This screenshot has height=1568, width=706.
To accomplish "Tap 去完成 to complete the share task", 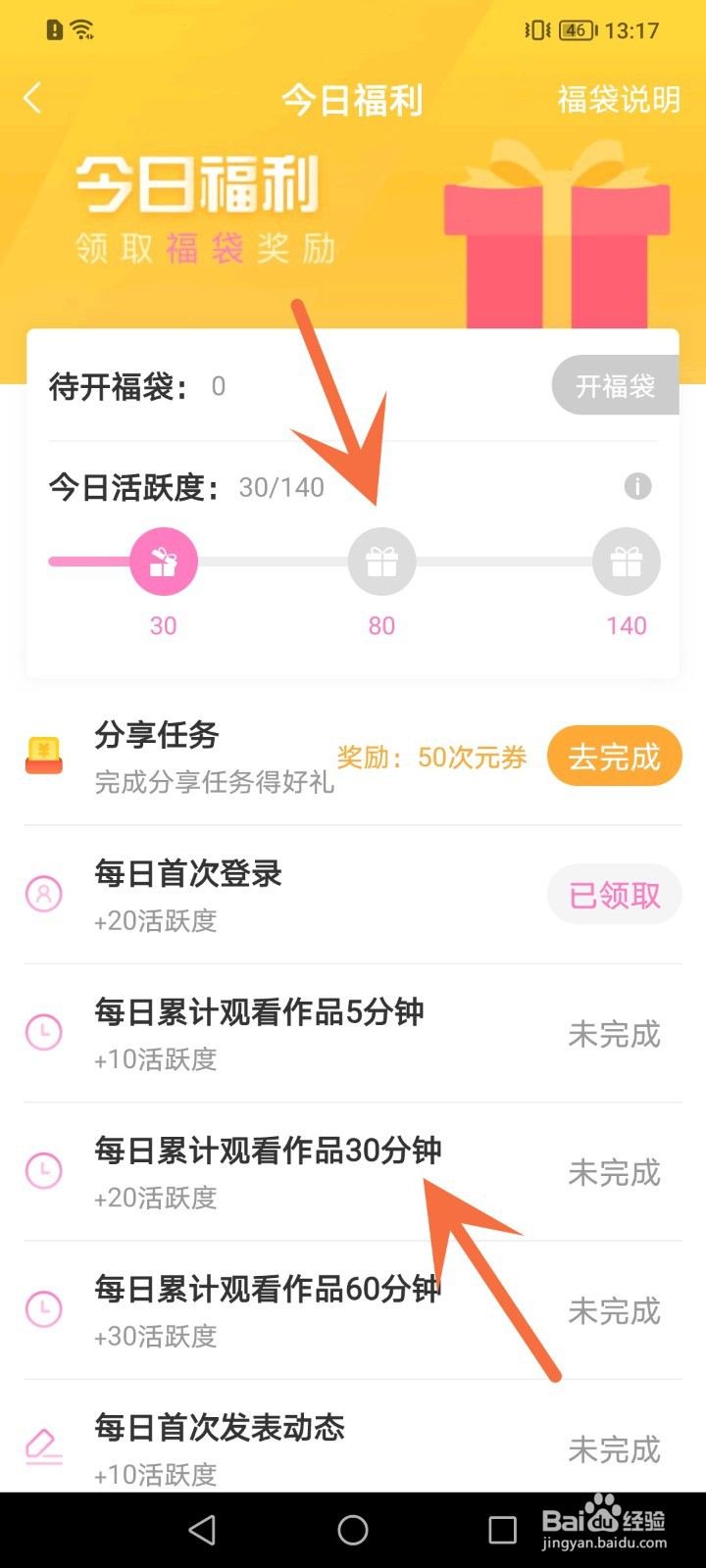I will point(614,756).
